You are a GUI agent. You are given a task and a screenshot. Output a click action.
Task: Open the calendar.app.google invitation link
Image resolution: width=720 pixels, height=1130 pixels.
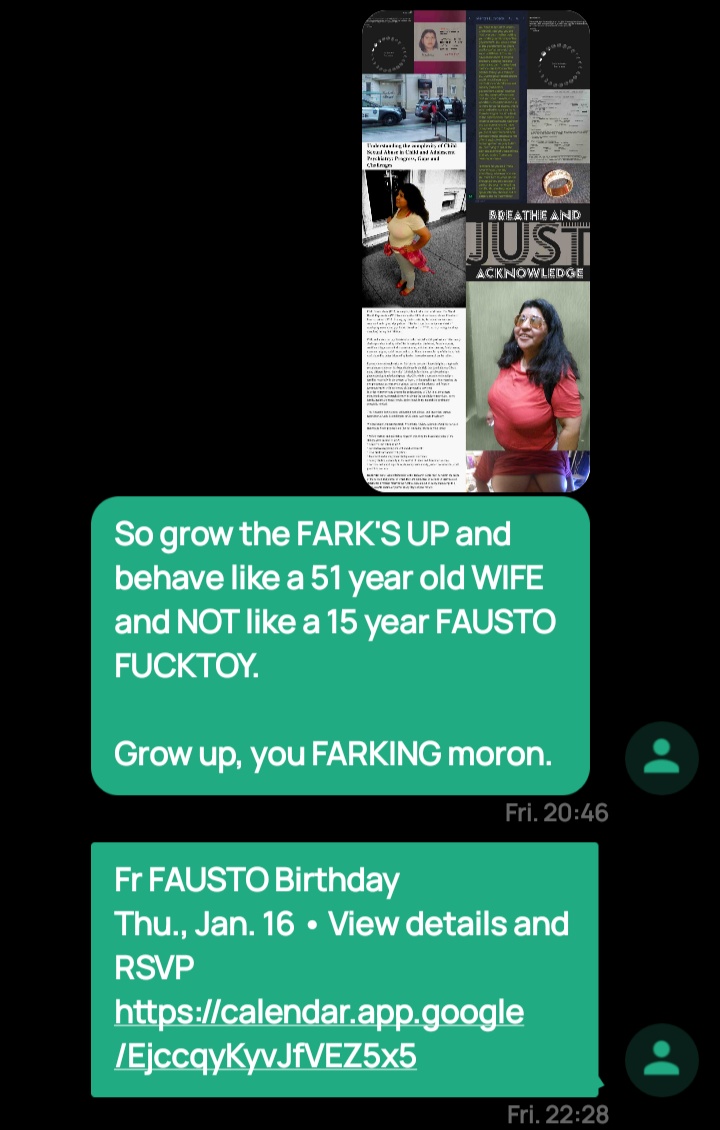point(318,1033)
